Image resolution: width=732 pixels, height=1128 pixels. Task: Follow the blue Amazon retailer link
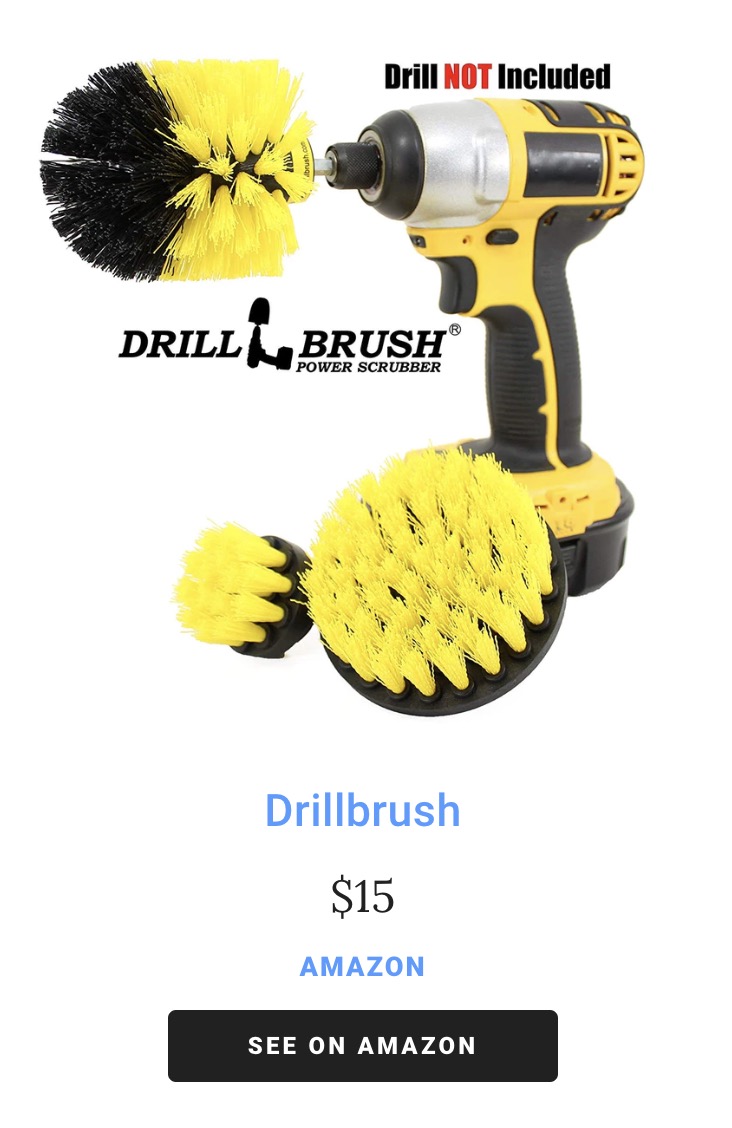[x=362, y=967]
